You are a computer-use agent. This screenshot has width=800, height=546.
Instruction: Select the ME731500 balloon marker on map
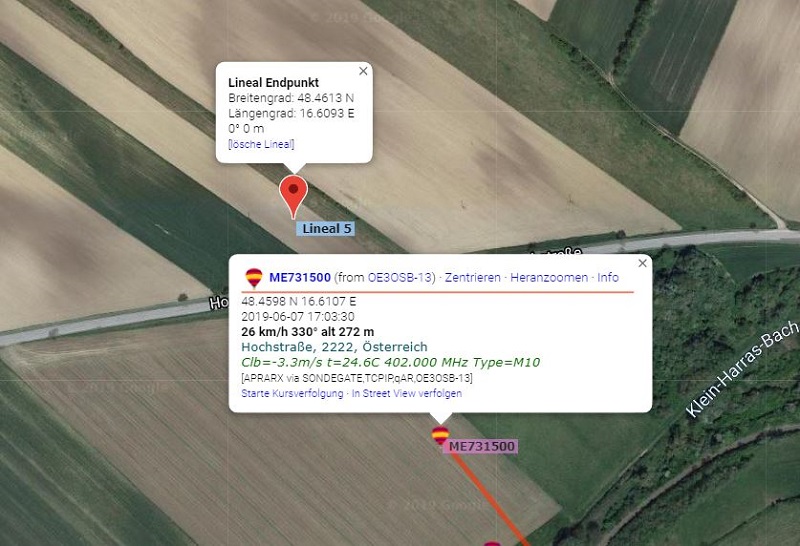pos(440,435)
